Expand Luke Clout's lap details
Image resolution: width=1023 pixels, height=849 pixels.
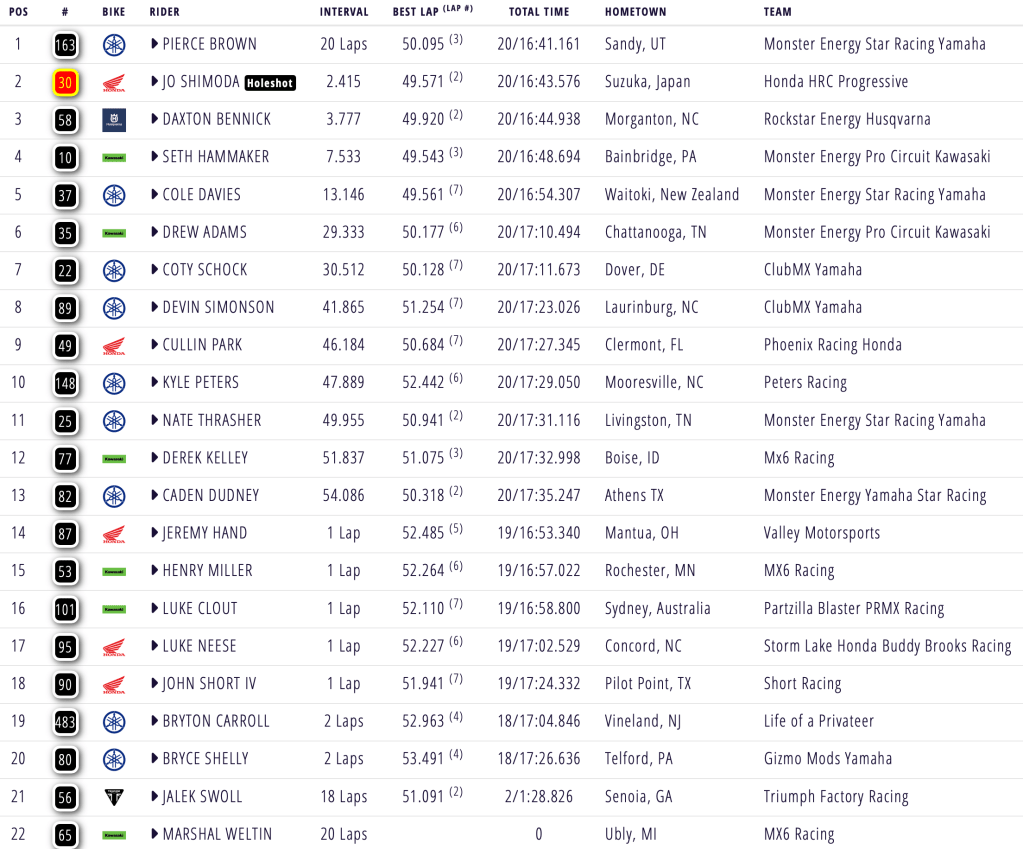[155, 609]
